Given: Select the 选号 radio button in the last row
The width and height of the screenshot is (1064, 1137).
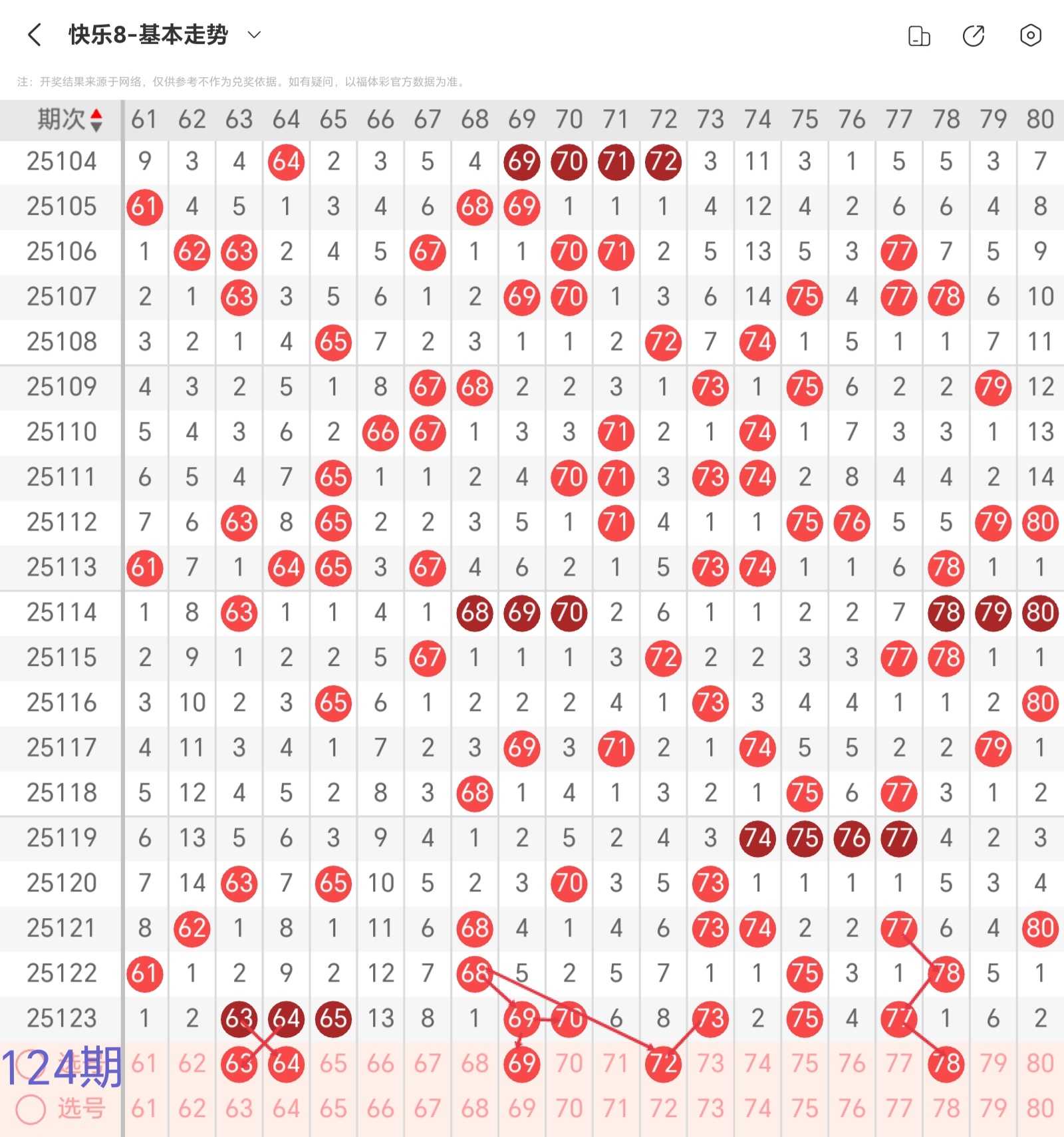Looking at the screenshot, I should pos(31,1109).
